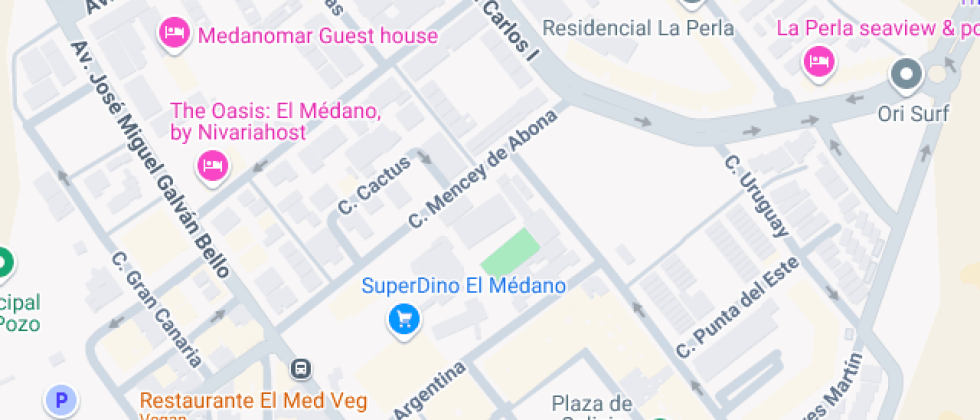Select the Residencial La Perla label
980x420 pixels.
tap(638, 28)
